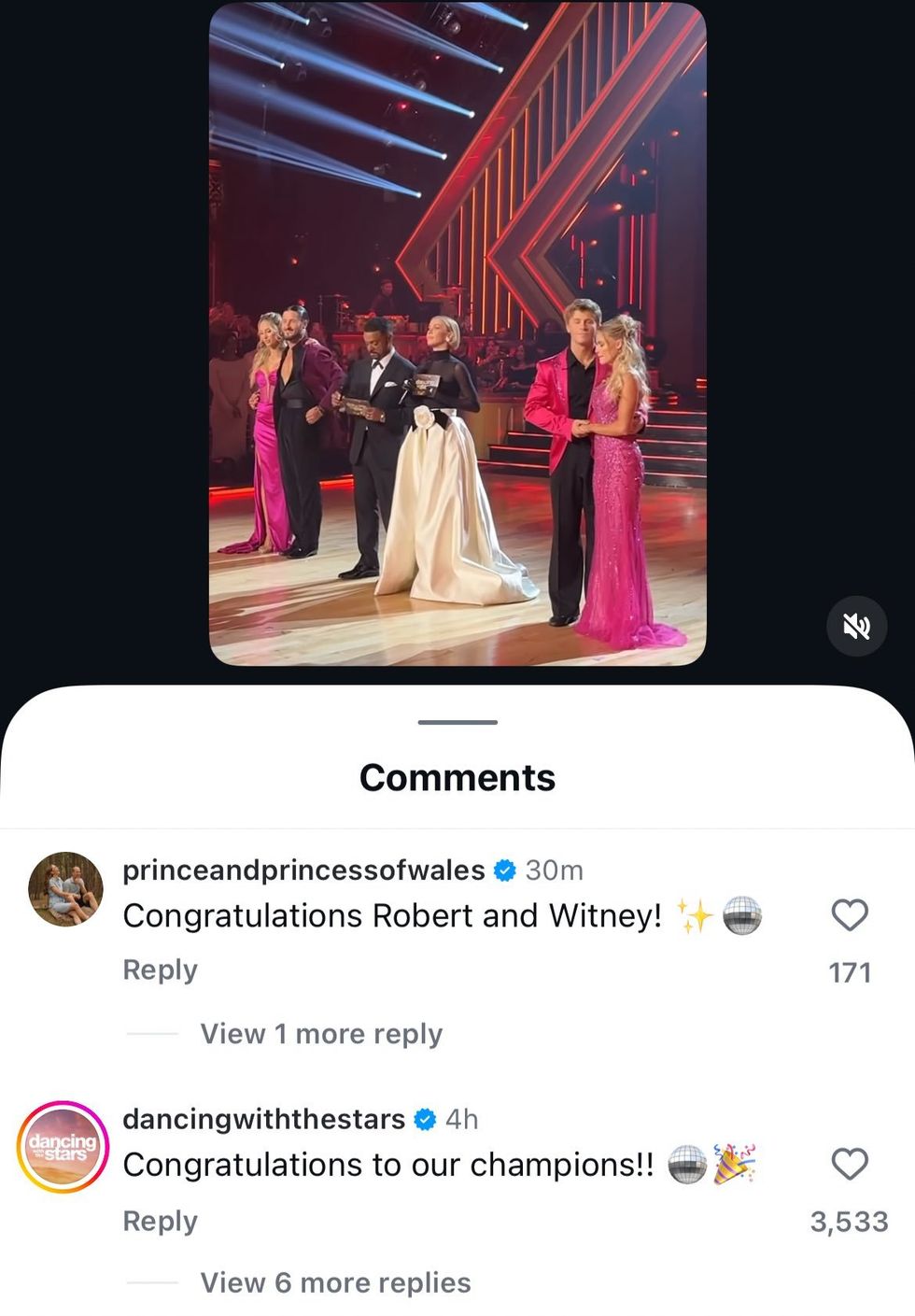Image resolution: width=915 pixels, height=1316 pixels.
Task: Tap the verified badge beside princeandprincessofwales
Action: pyautogui.click(x=504, y=870)
